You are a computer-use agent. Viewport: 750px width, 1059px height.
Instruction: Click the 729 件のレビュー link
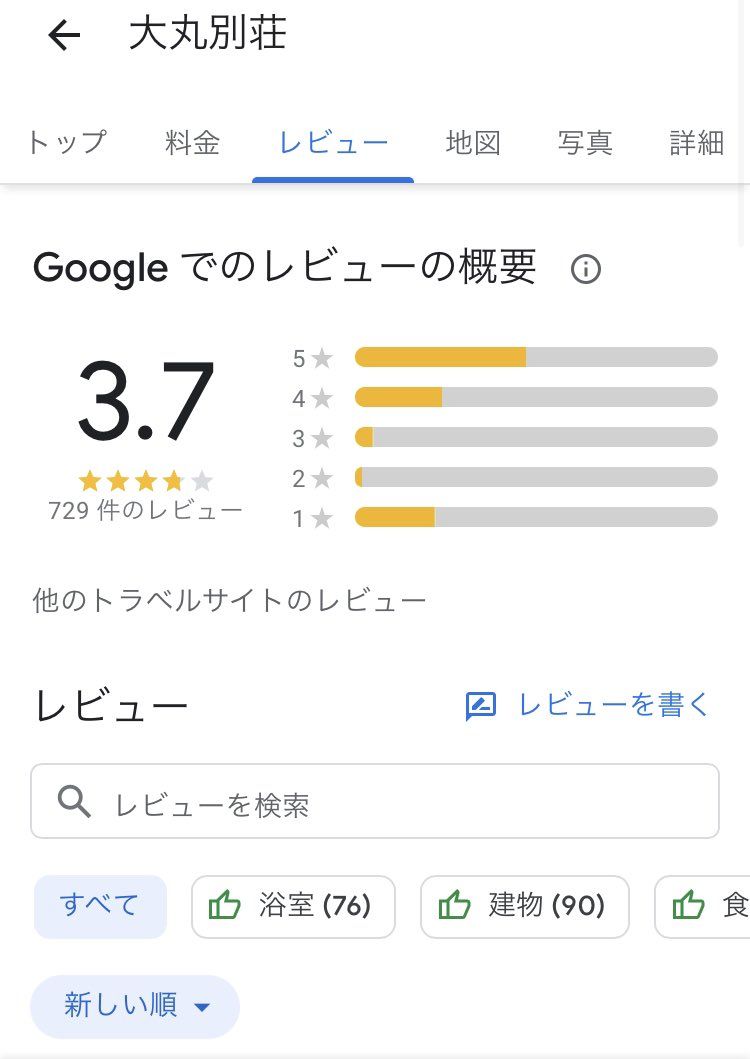pos(145,510)
